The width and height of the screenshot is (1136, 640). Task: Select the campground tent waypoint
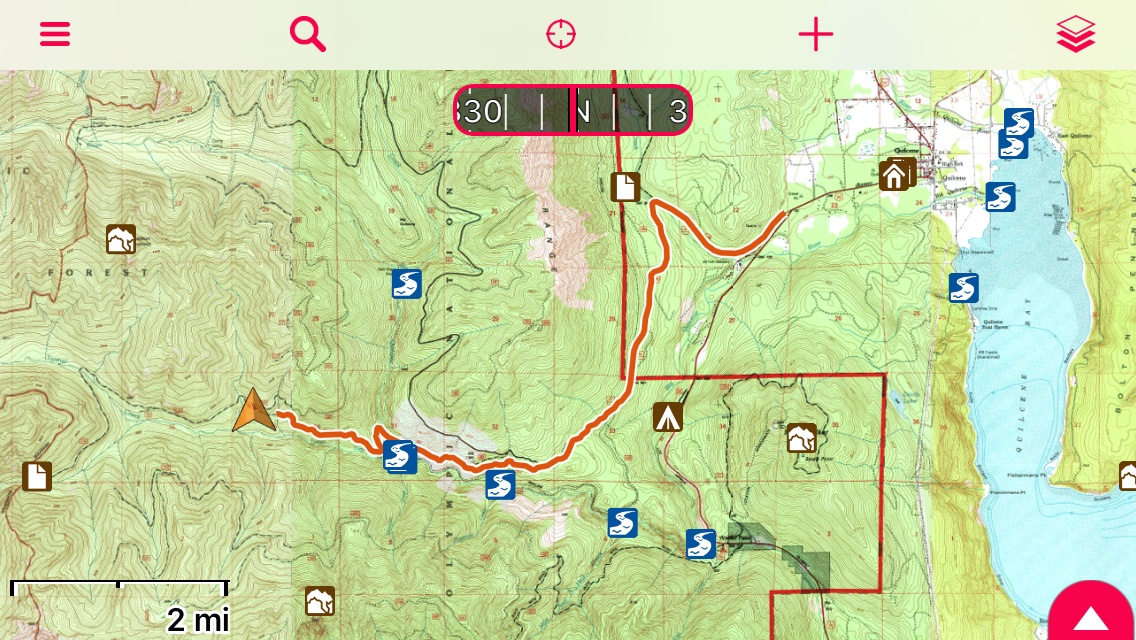[x=668, y=417]
